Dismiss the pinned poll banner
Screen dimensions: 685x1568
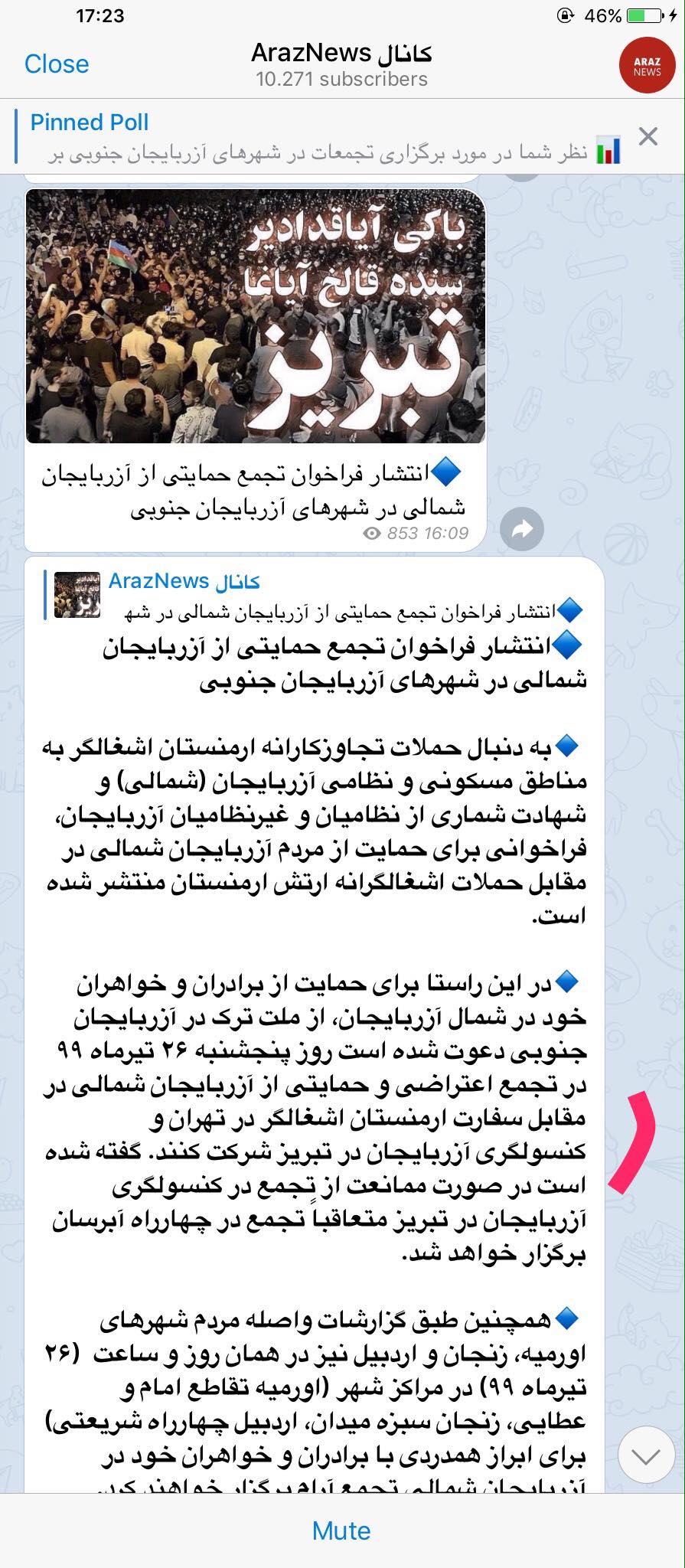coord(648,137)
